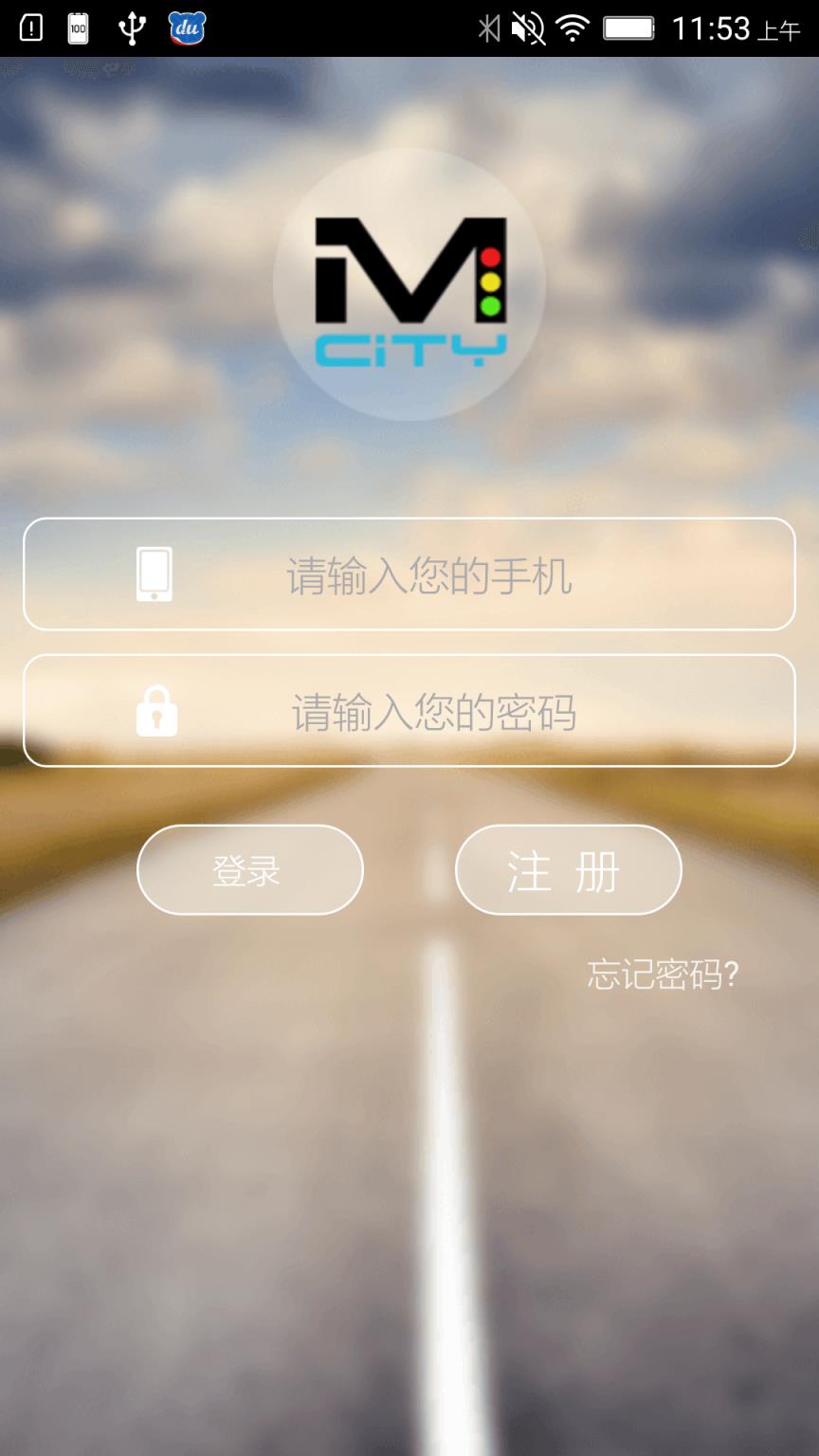The height and width of the screenshot is (1456, 819).
Task: Tap the 100 battery notification icon
Action: [x=78, y=26]
